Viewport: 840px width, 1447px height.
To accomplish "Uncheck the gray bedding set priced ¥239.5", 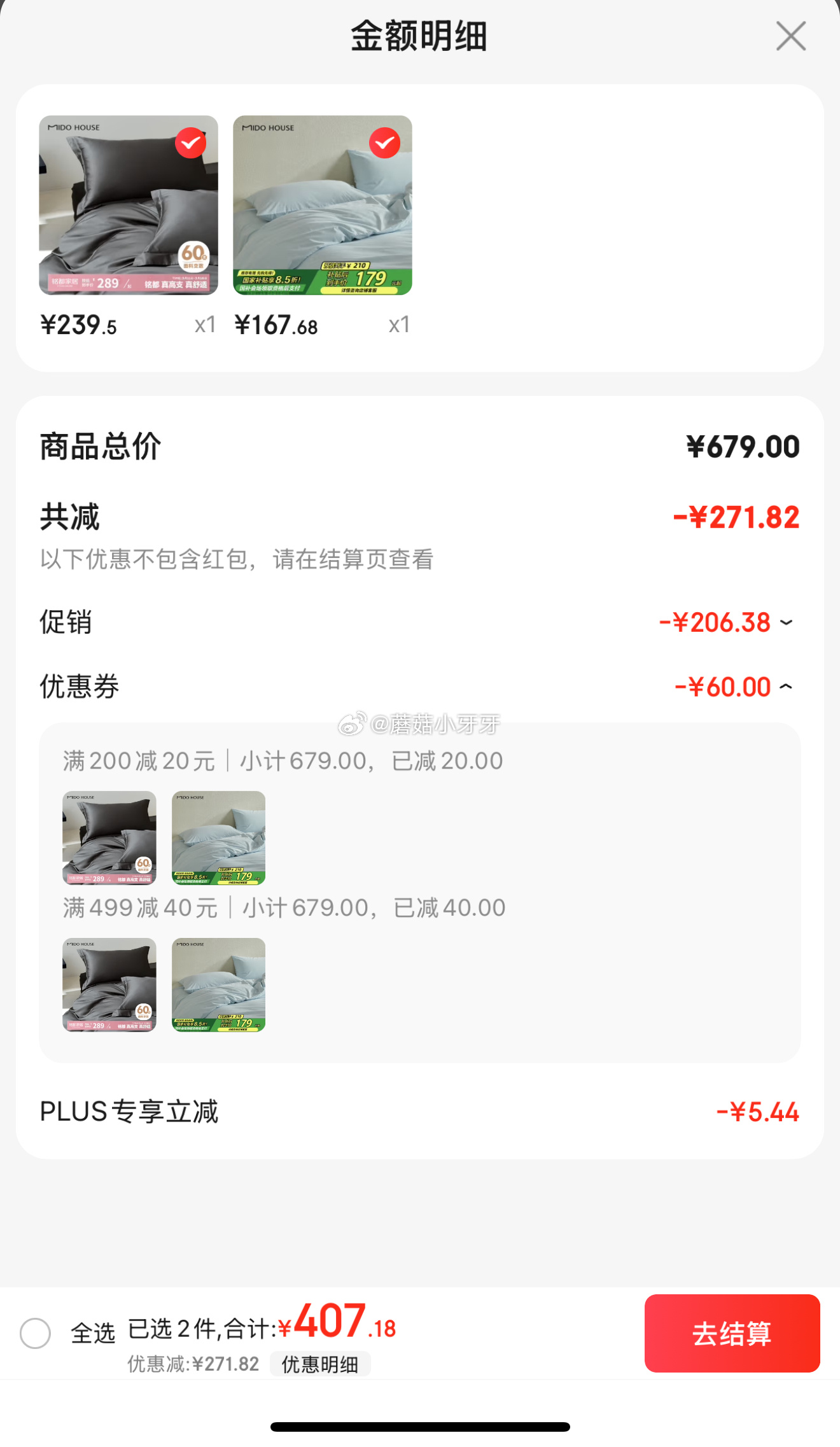I will [x=191, y=143].
